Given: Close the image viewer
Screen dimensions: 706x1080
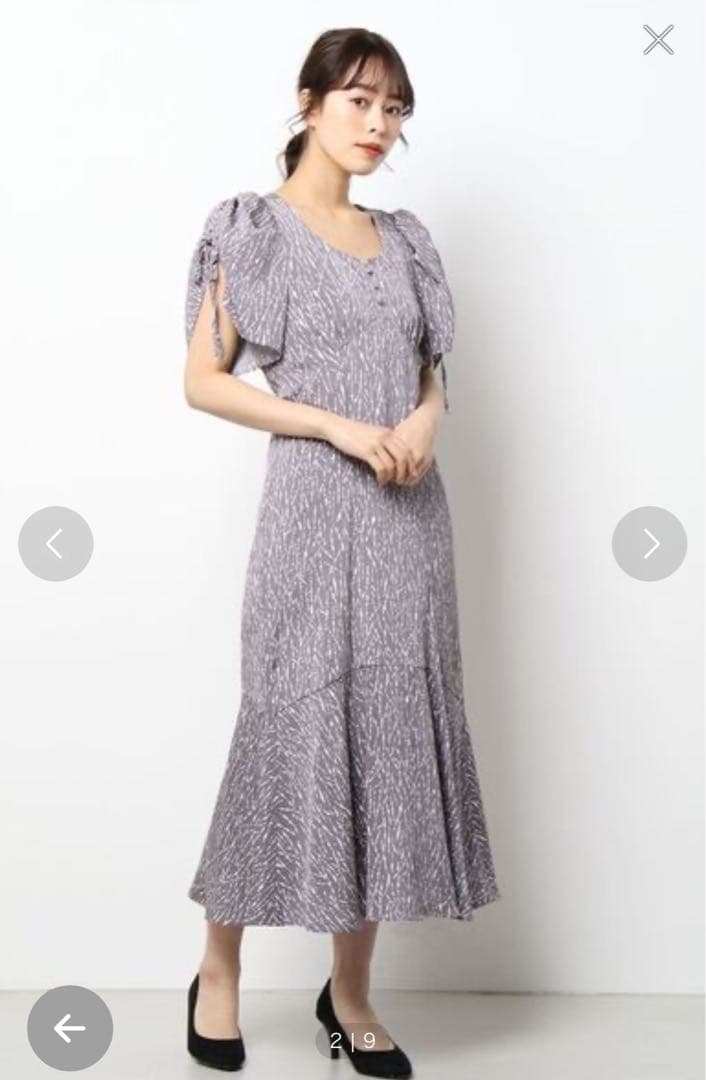Looking at the screenshot, I should coord(658,40).
